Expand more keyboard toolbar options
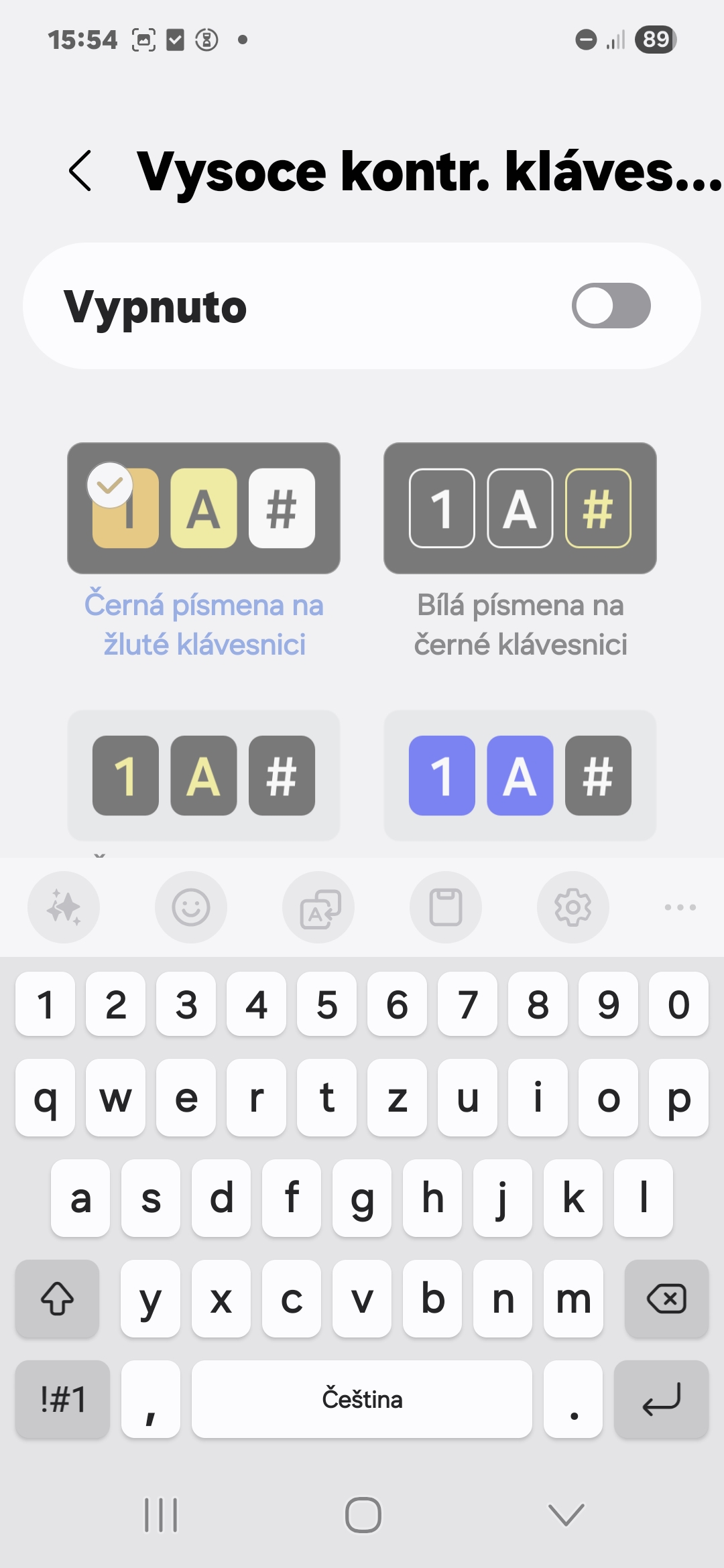The width and height of the screenshot is (724, 1568). [680, 907]
